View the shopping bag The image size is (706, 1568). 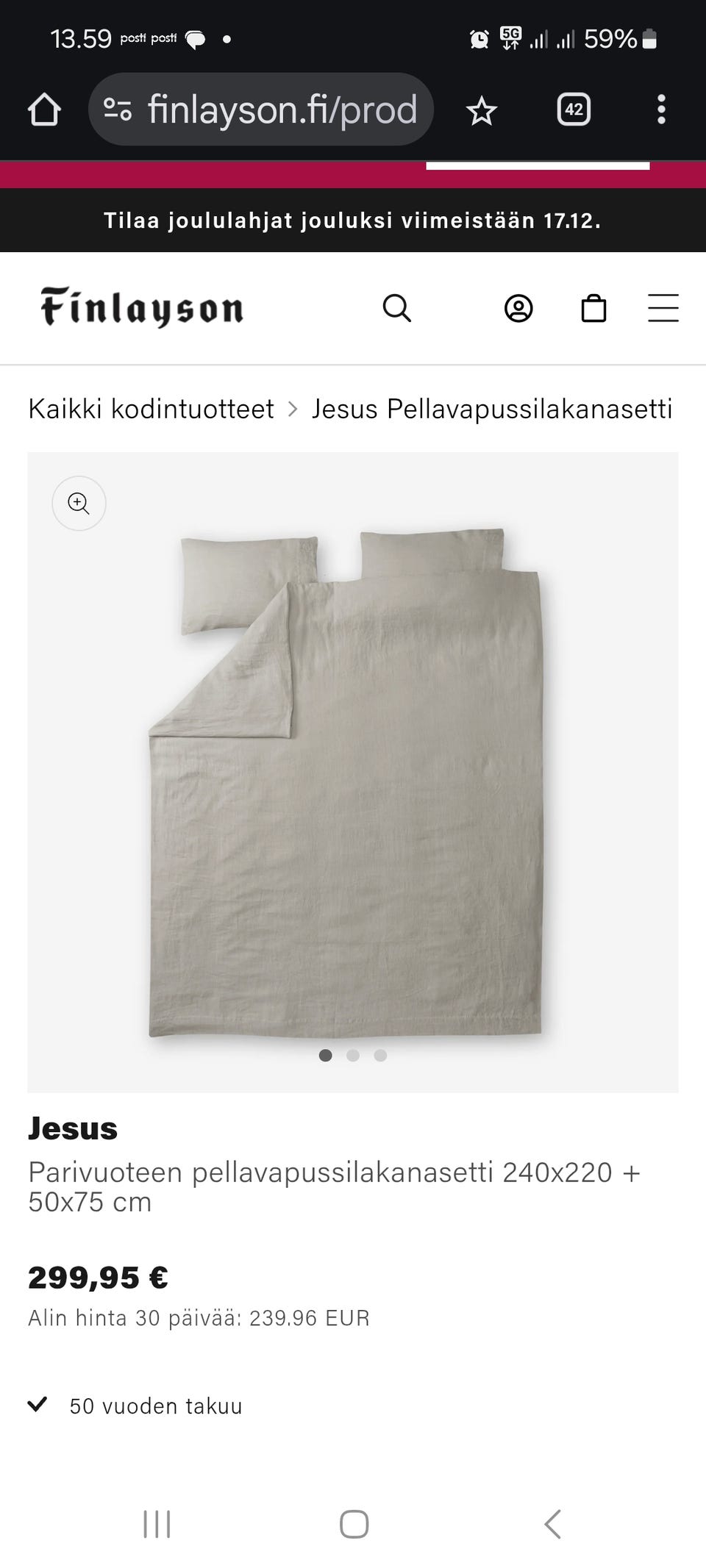click(593, 308)
